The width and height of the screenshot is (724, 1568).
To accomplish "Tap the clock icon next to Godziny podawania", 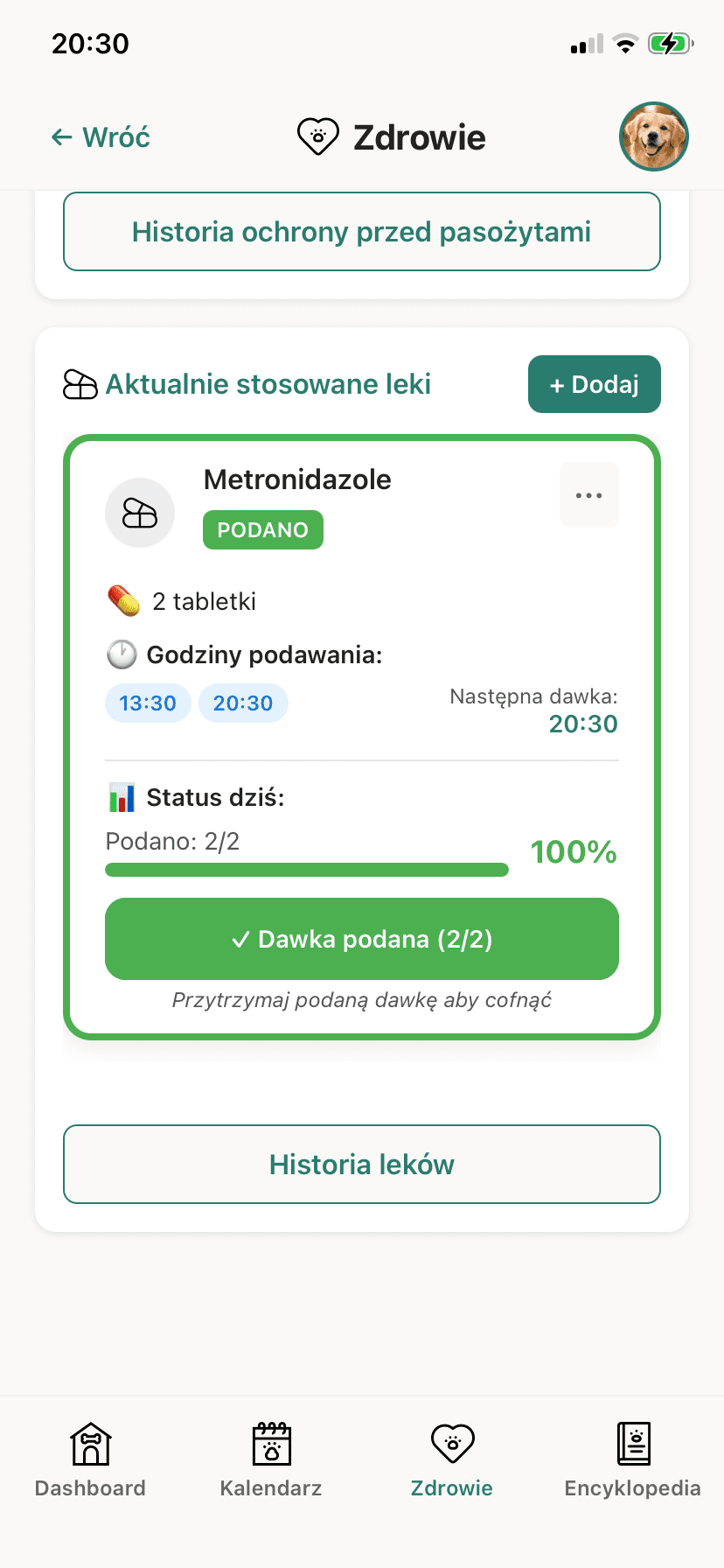I will (122, 654).
